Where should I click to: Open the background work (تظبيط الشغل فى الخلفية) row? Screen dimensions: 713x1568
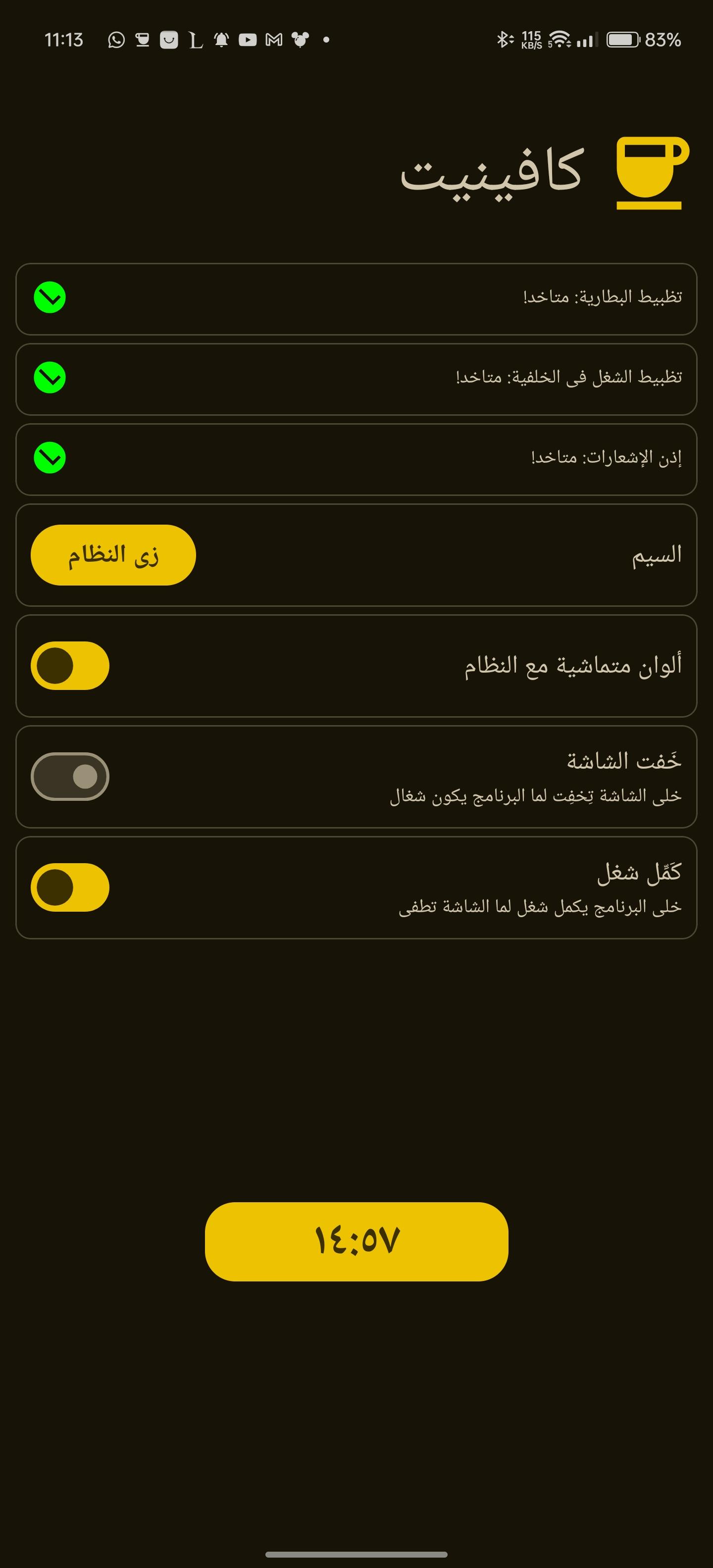click(356, 379)
